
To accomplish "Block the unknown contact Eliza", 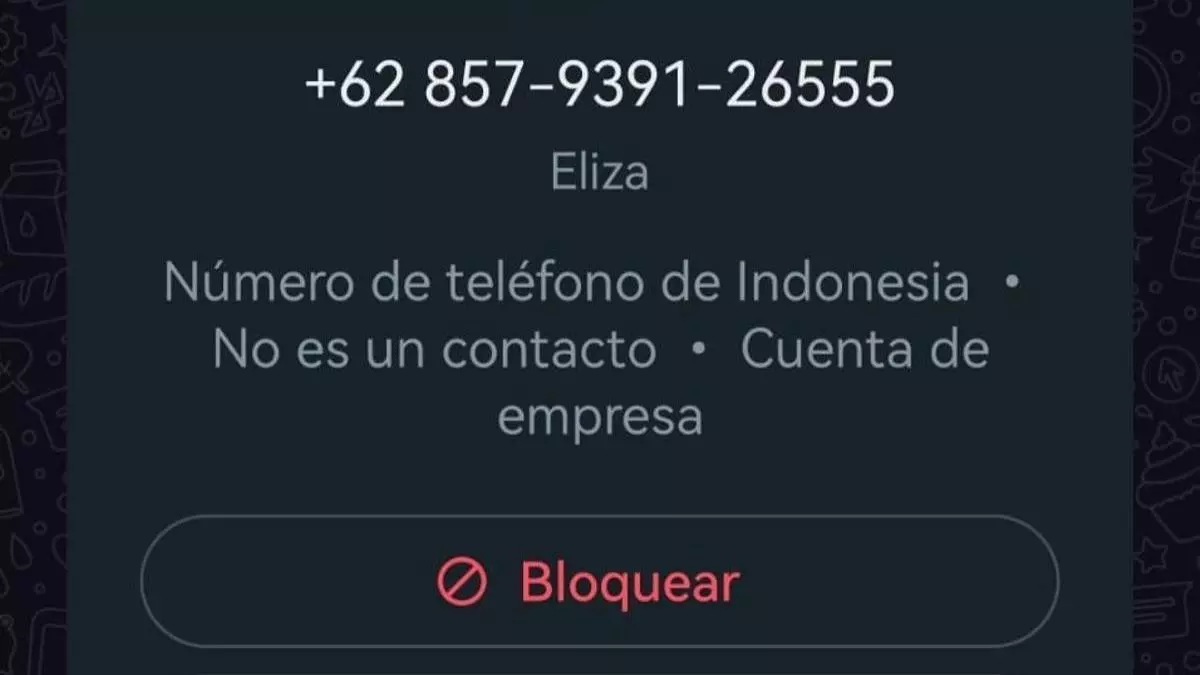I will click(598, 581).
